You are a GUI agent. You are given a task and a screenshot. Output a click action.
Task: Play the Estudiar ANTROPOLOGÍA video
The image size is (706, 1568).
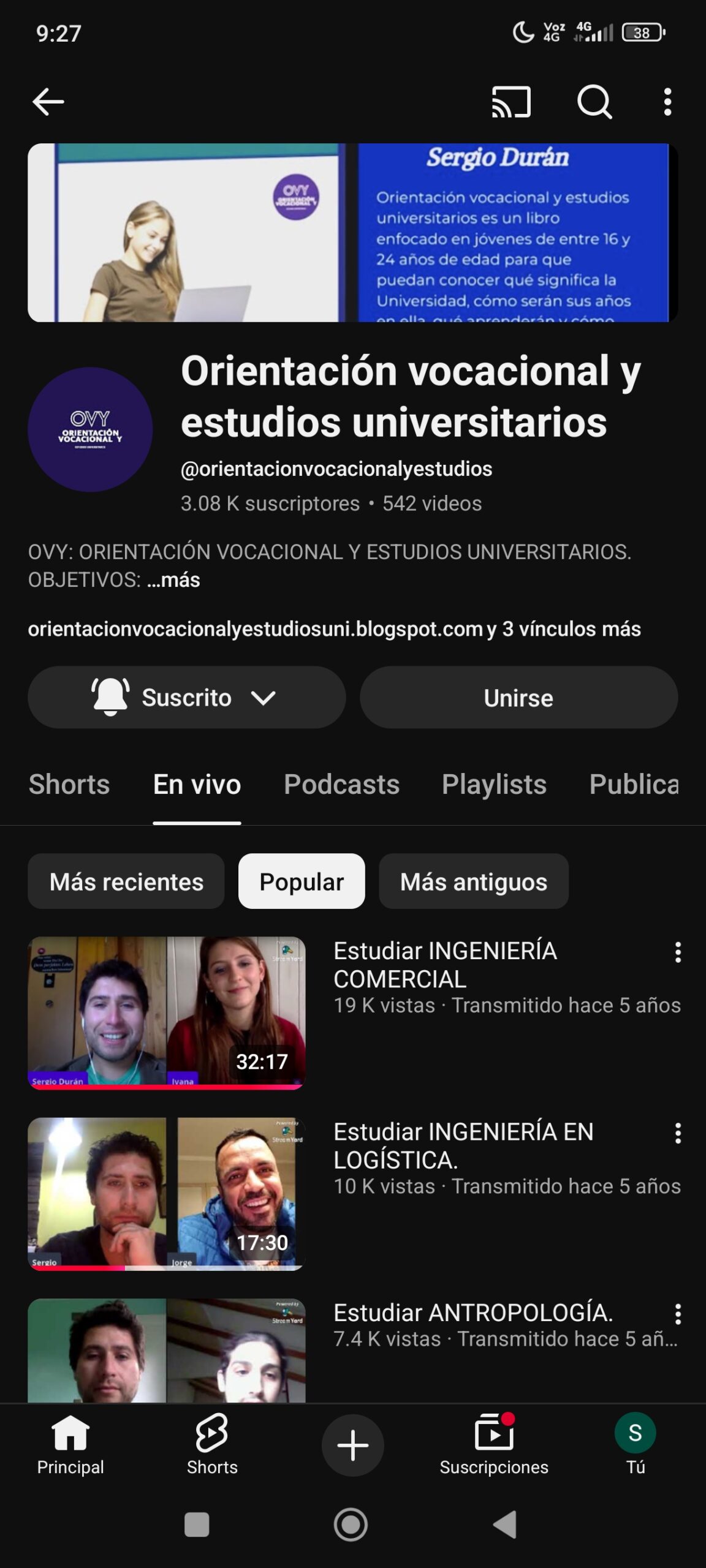tap(167, 1351)
